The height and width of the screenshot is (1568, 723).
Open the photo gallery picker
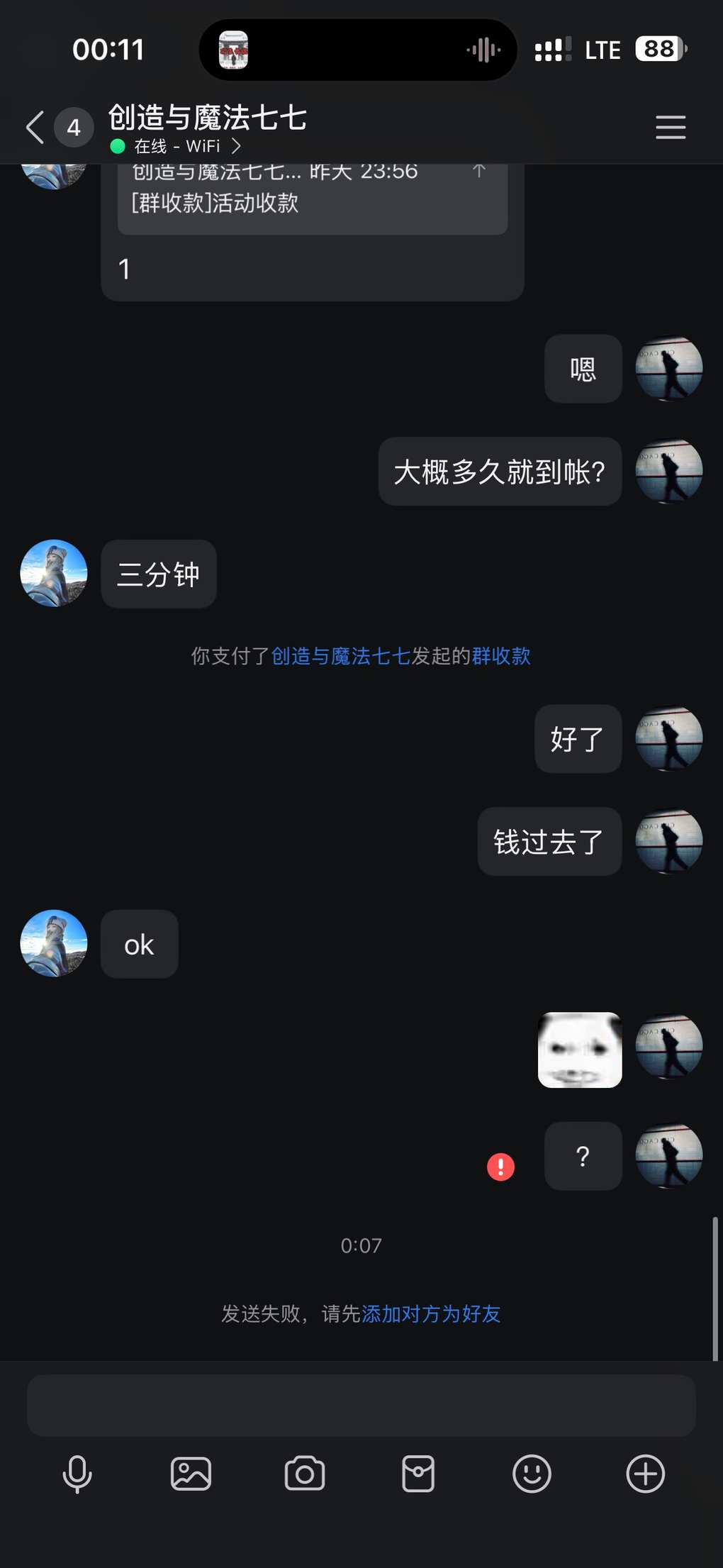(x=191, y=1474)
